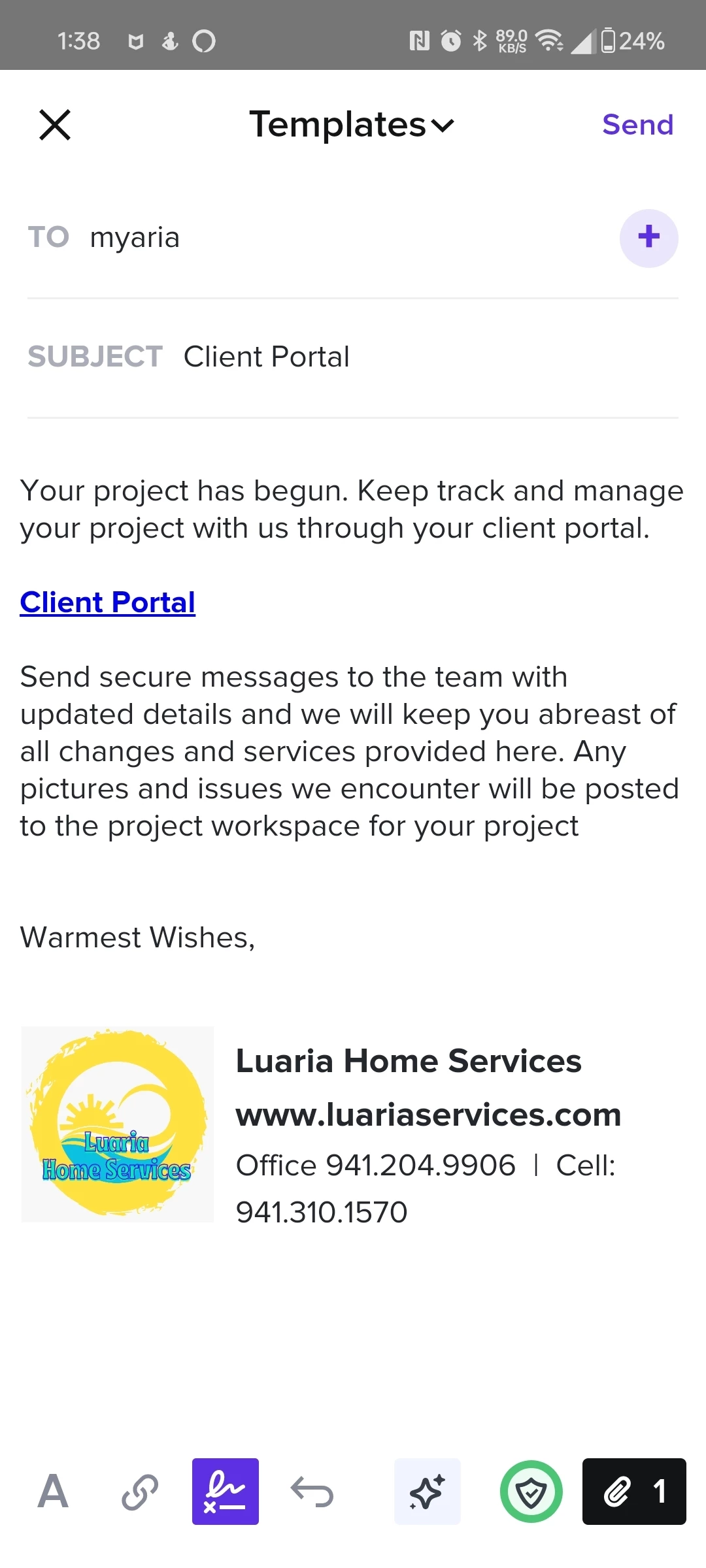This screenshot has width=706, height=1568.
Task: Open the AI sparkle composer tool
Action: tap(428, 1492)
